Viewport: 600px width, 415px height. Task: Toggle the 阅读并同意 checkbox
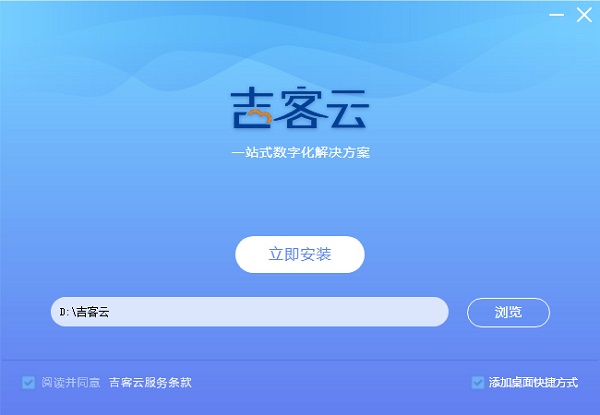point(28,382)
